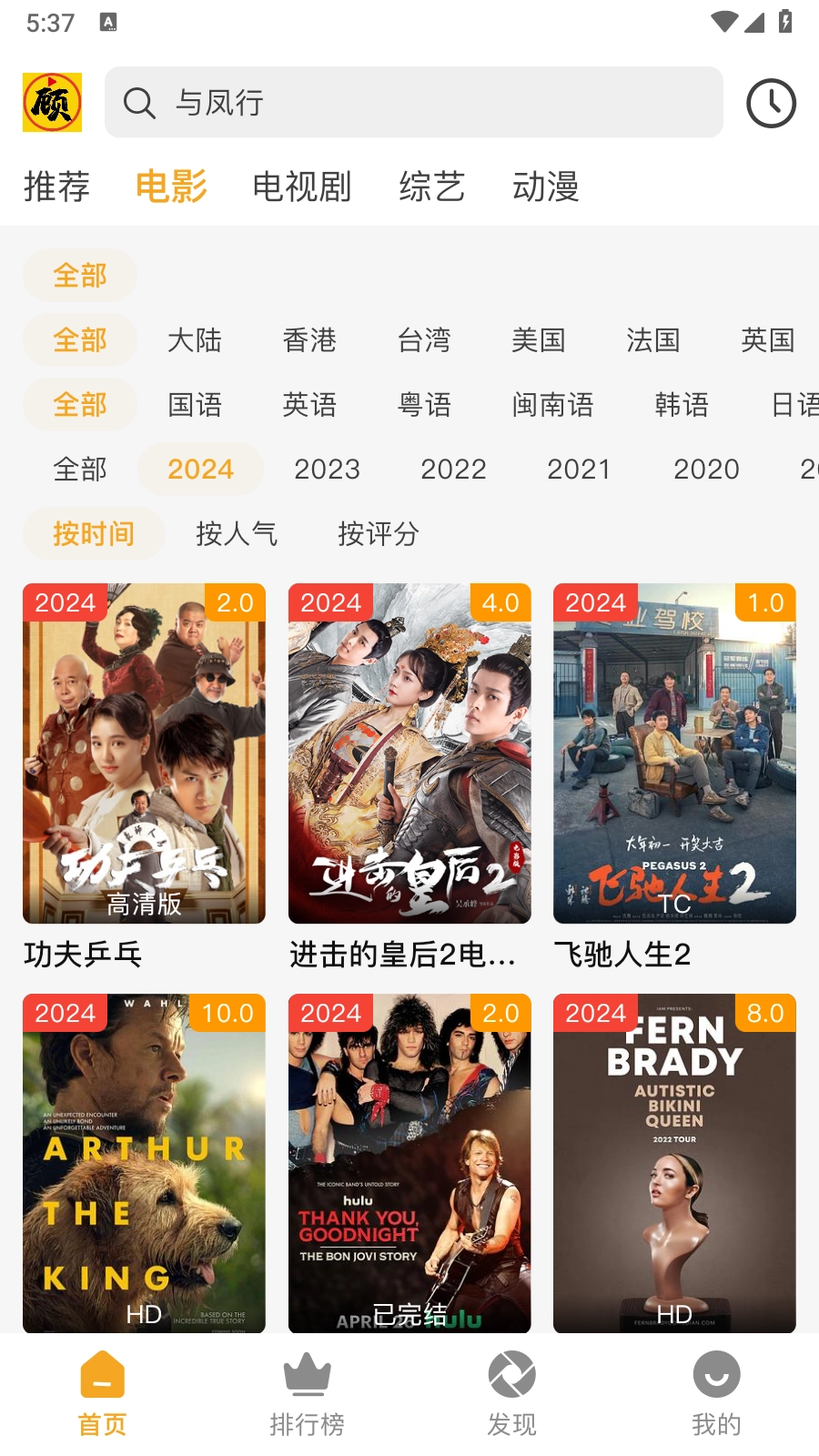Image resolution: width=819 pixels, height=1456 pixels.
Task: Open the 功夫乒乓 movie title
Action: 82,955
